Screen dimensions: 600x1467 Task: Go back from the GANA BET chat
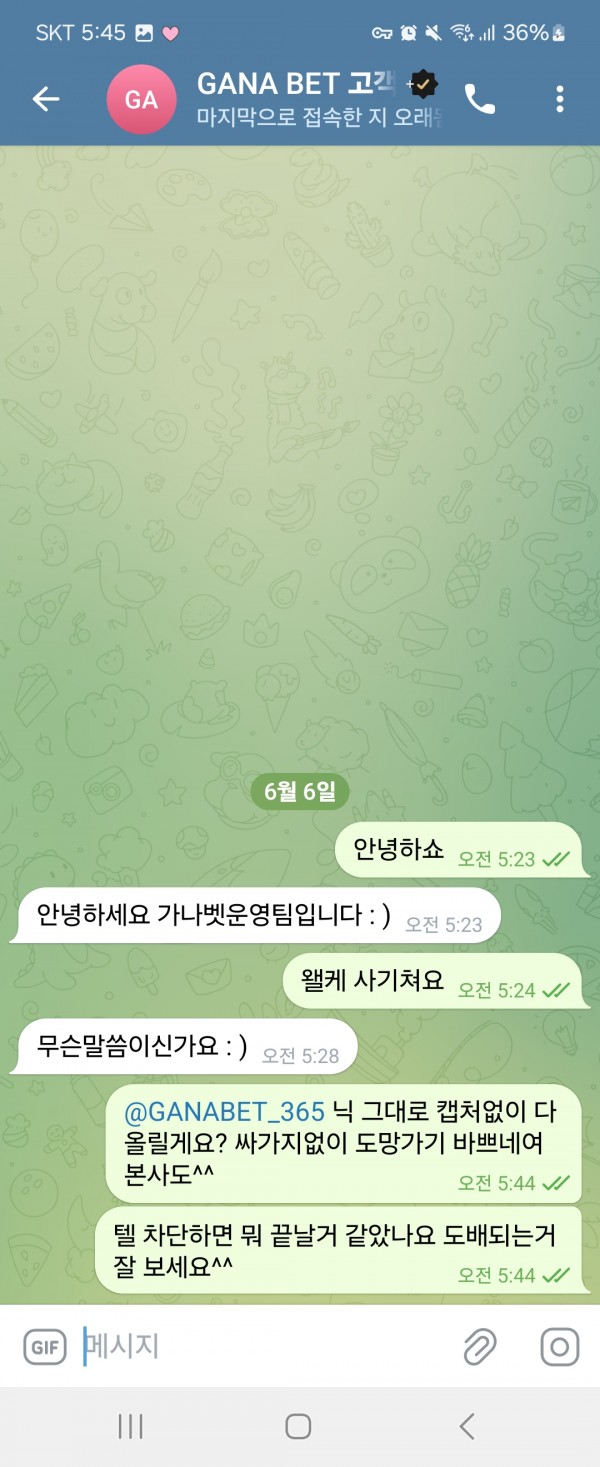coord(46,98)
